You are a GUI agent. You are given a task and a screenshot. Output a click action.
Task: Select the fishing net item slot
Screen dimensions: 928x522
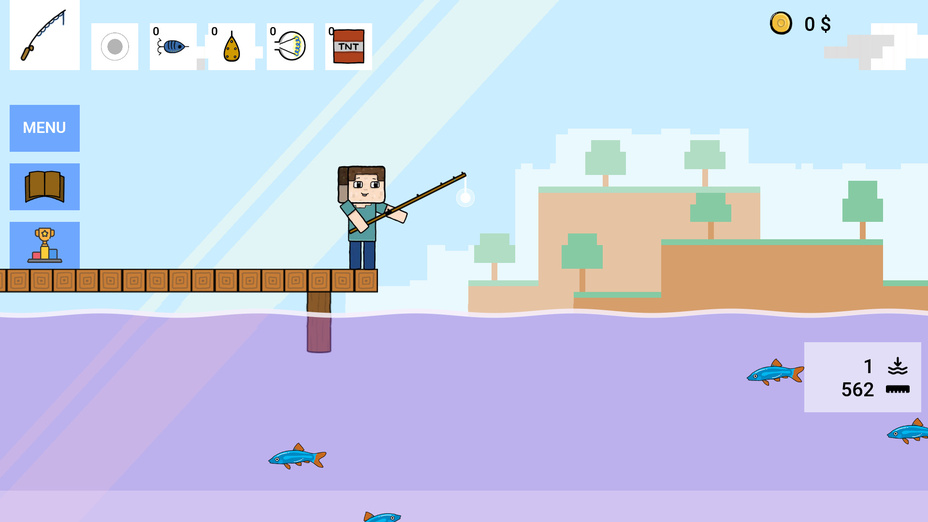point(290,47)
